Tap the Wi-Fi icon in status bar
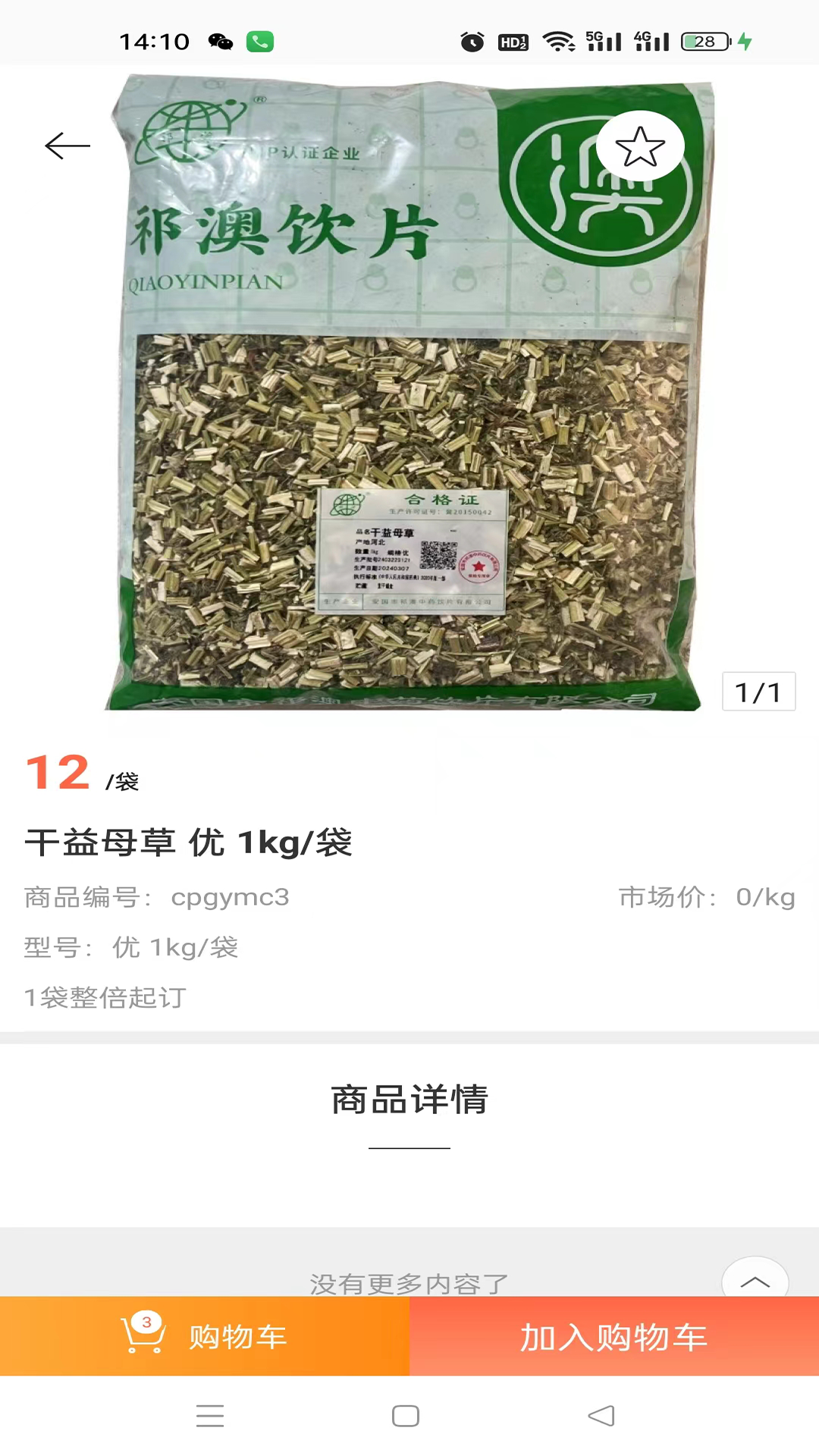This screenshot has width=819, height=1456. click(559, 42)
